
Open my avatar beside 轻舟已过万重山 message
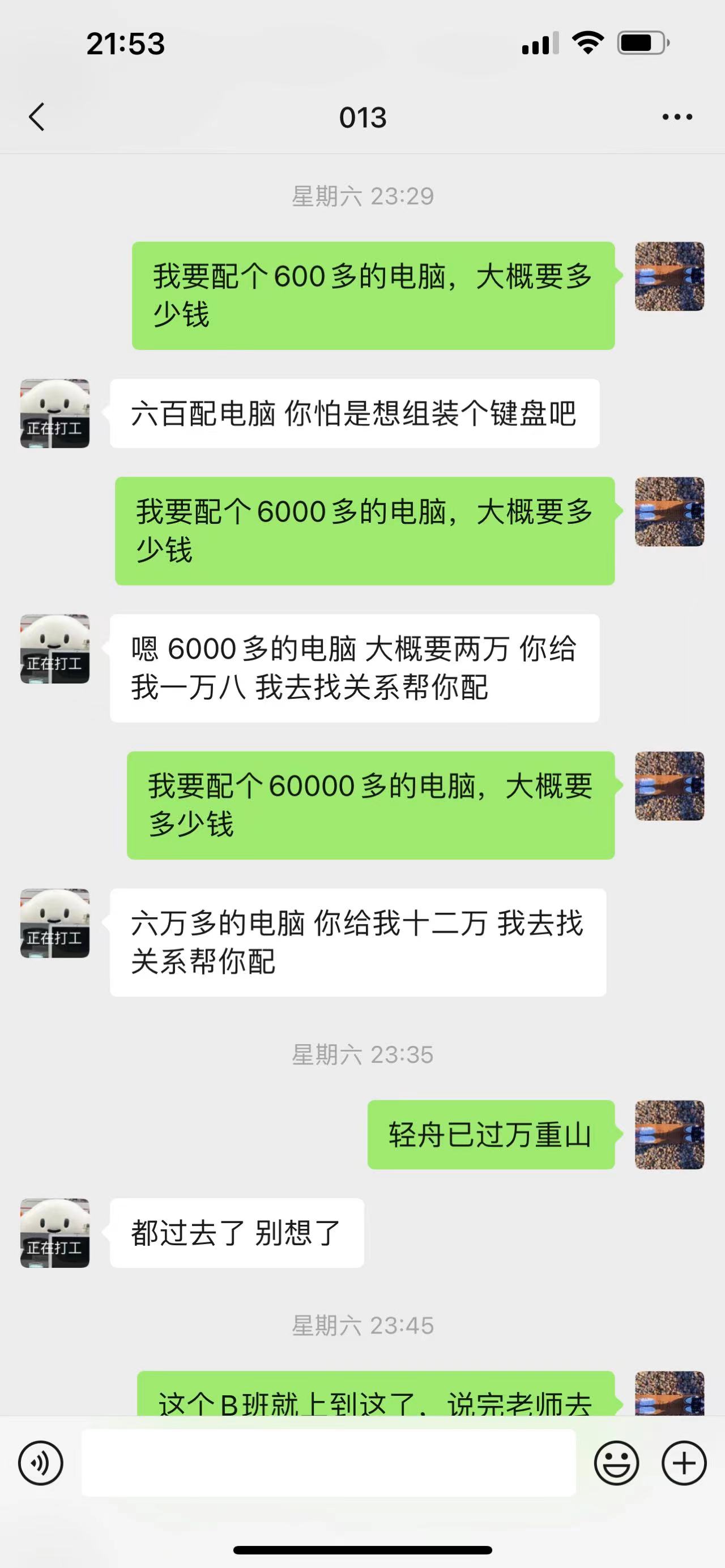[669, 1135]
